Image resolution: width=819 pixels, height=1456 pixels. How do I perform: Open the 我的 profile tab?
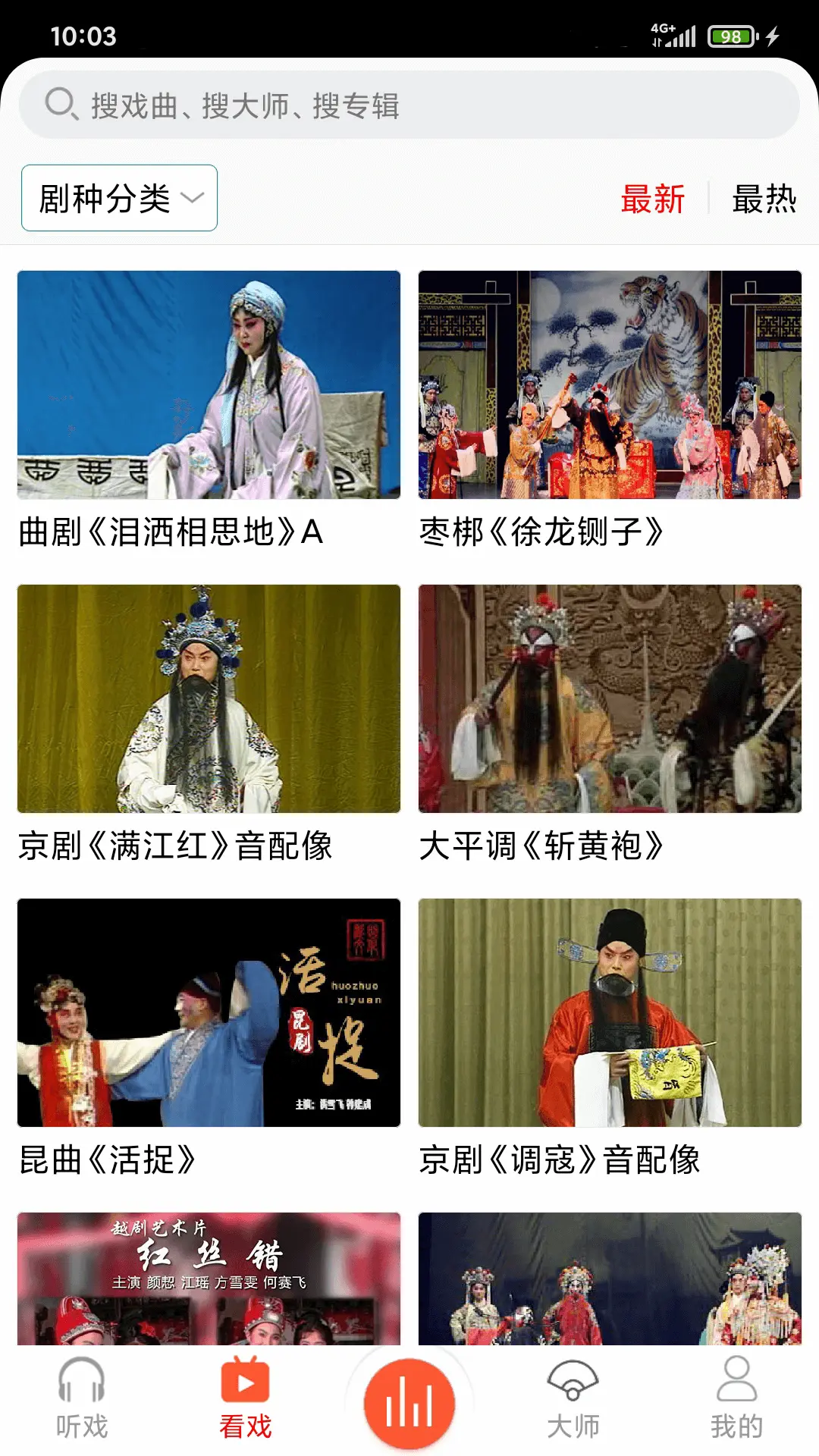736,1398
